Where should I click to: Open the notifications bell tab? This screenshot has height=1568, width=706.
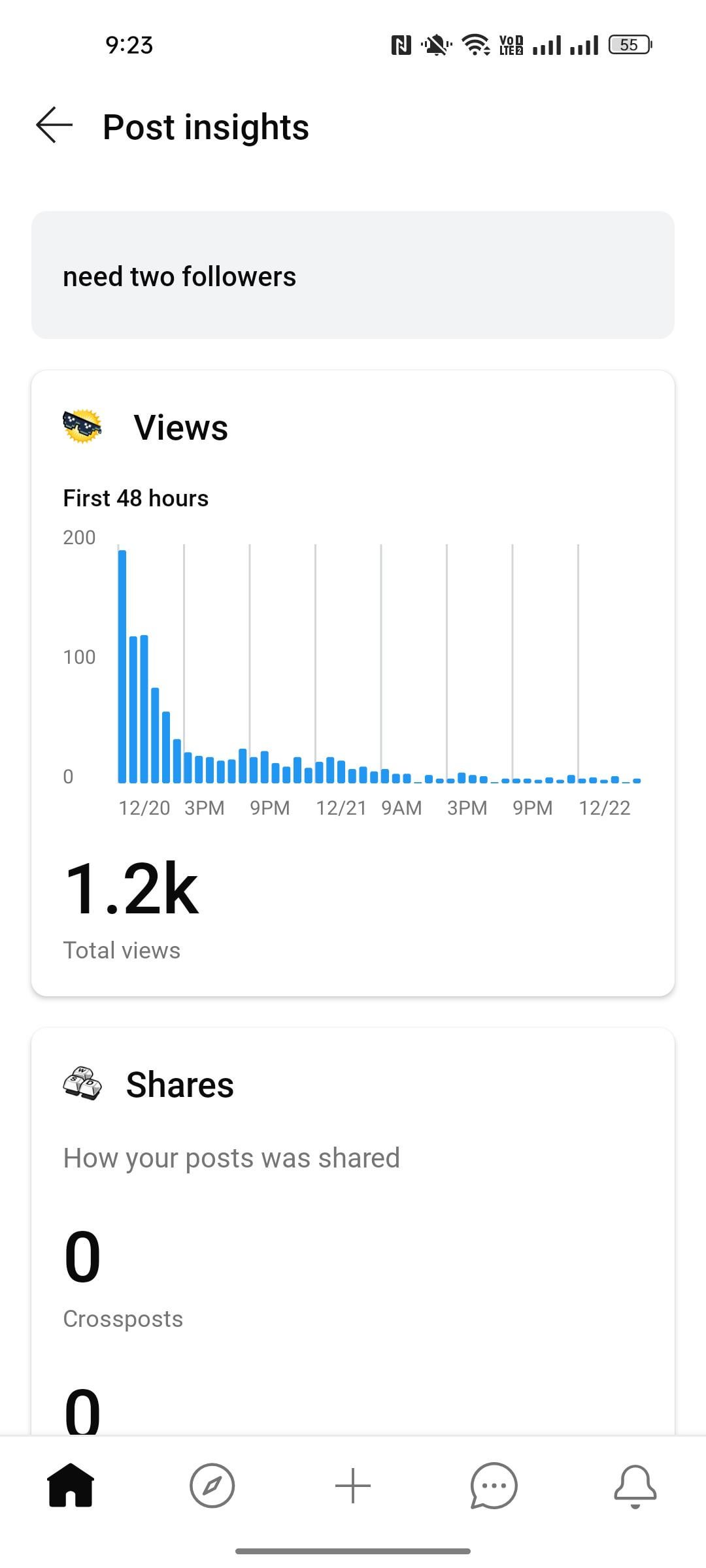click(x=635, y=1486)
